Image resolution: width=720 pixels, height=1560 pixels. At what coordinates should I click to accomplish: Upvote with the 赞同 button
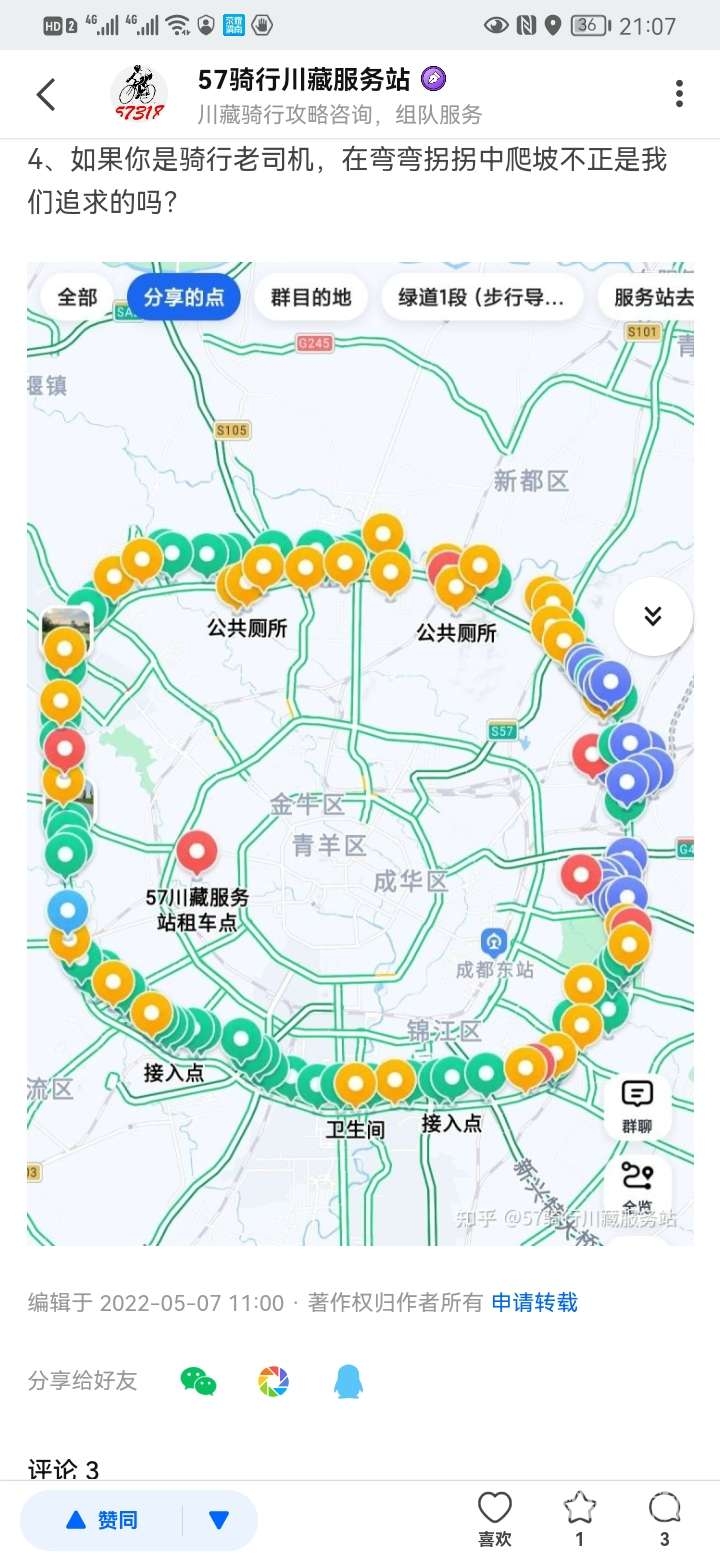tap(102, 1520)
